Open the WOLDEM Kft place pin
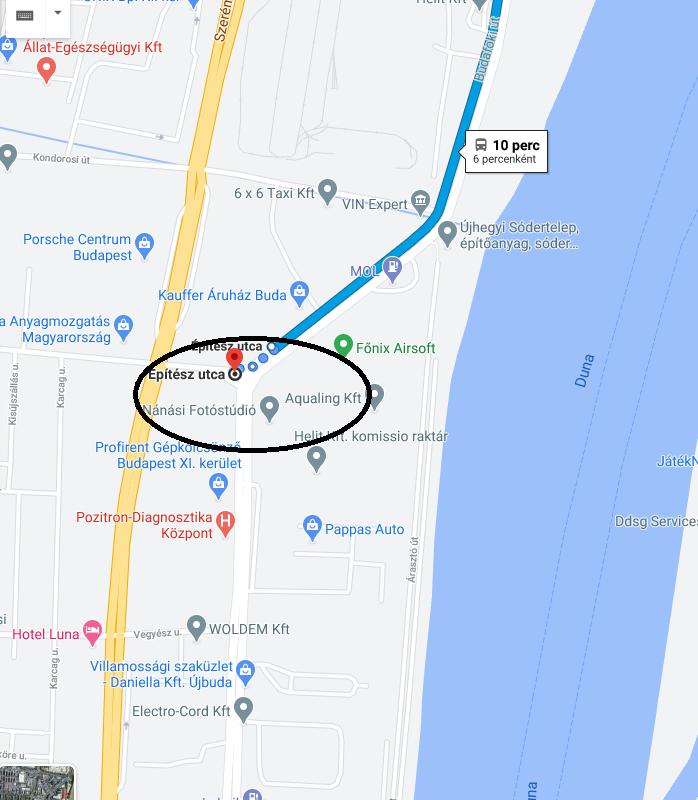 tap(196, 628)
